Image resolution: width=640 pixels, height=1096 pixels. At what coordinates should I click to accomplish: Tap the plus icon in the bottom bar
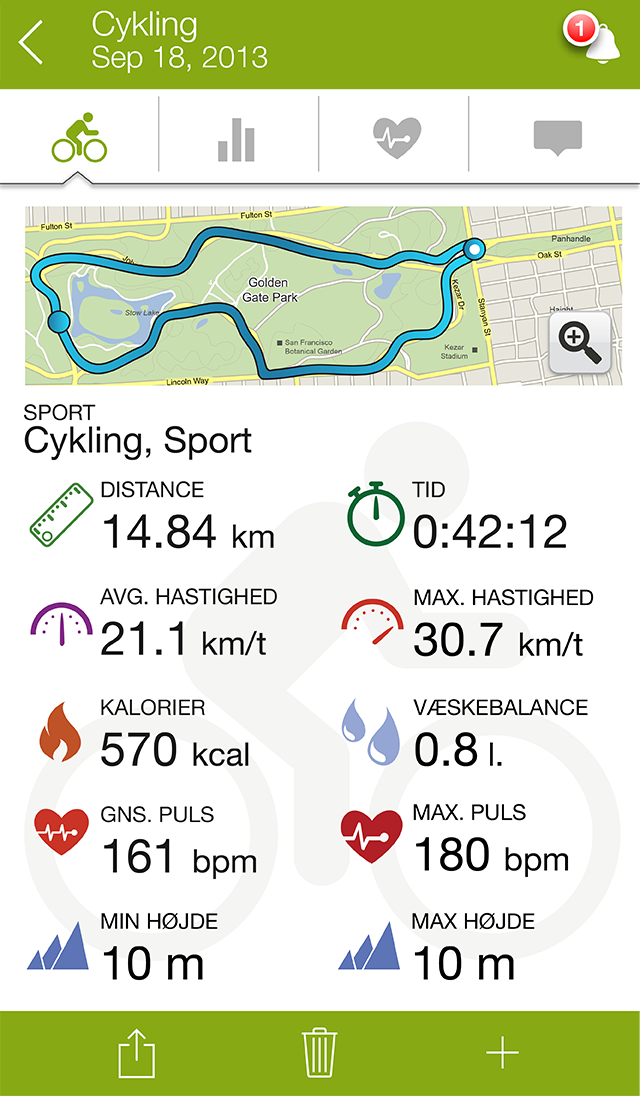(501, 1053)
